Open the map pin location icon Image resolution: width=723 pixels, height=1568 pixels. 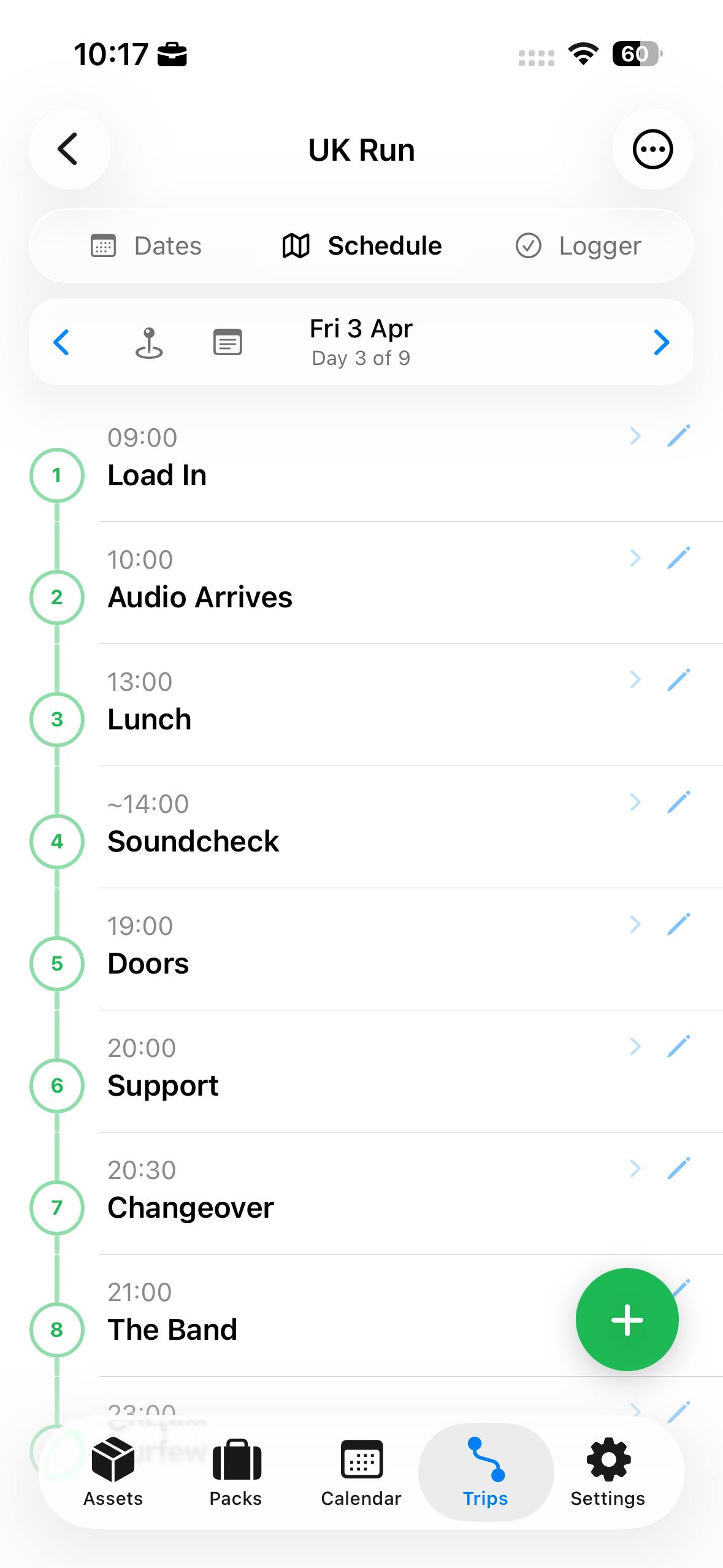coord(149,342)
